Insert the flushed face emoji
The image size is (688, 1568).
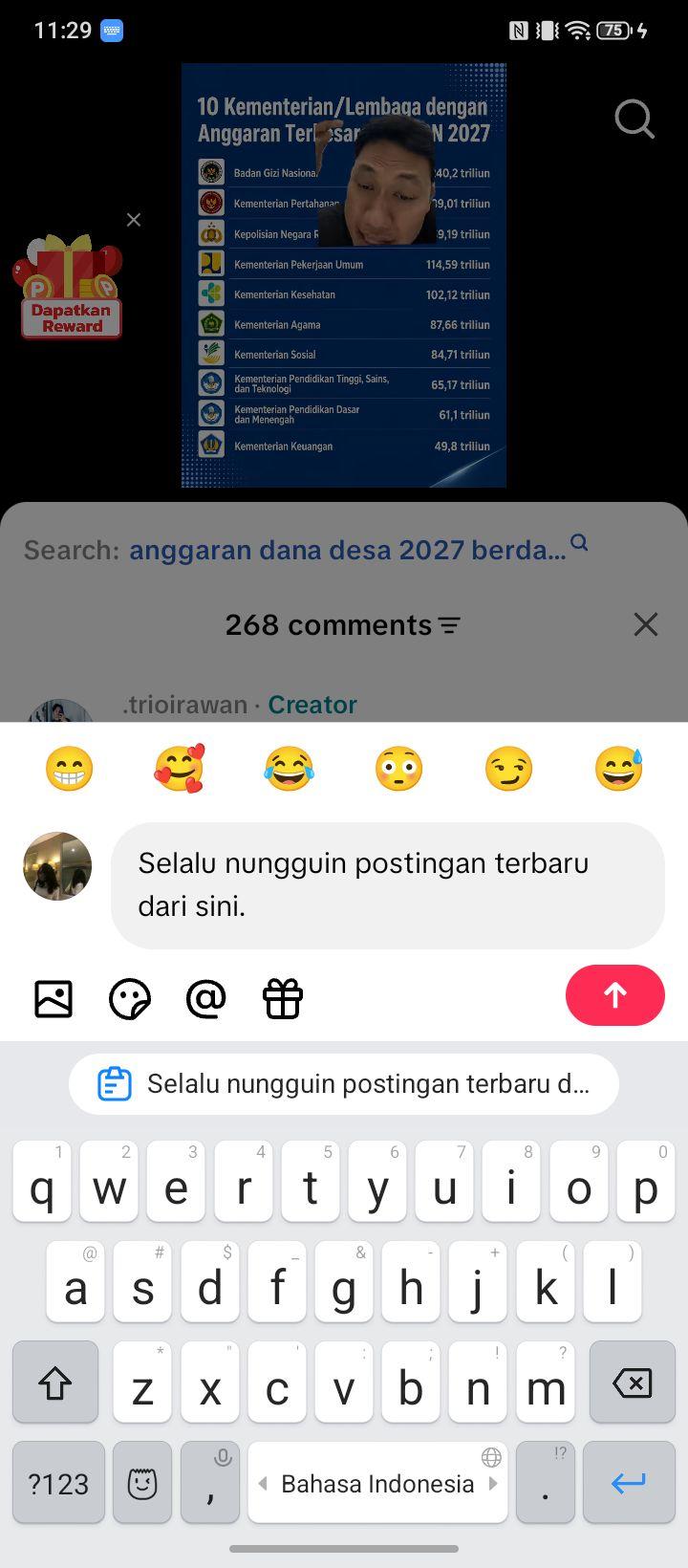tap(399, 769)
